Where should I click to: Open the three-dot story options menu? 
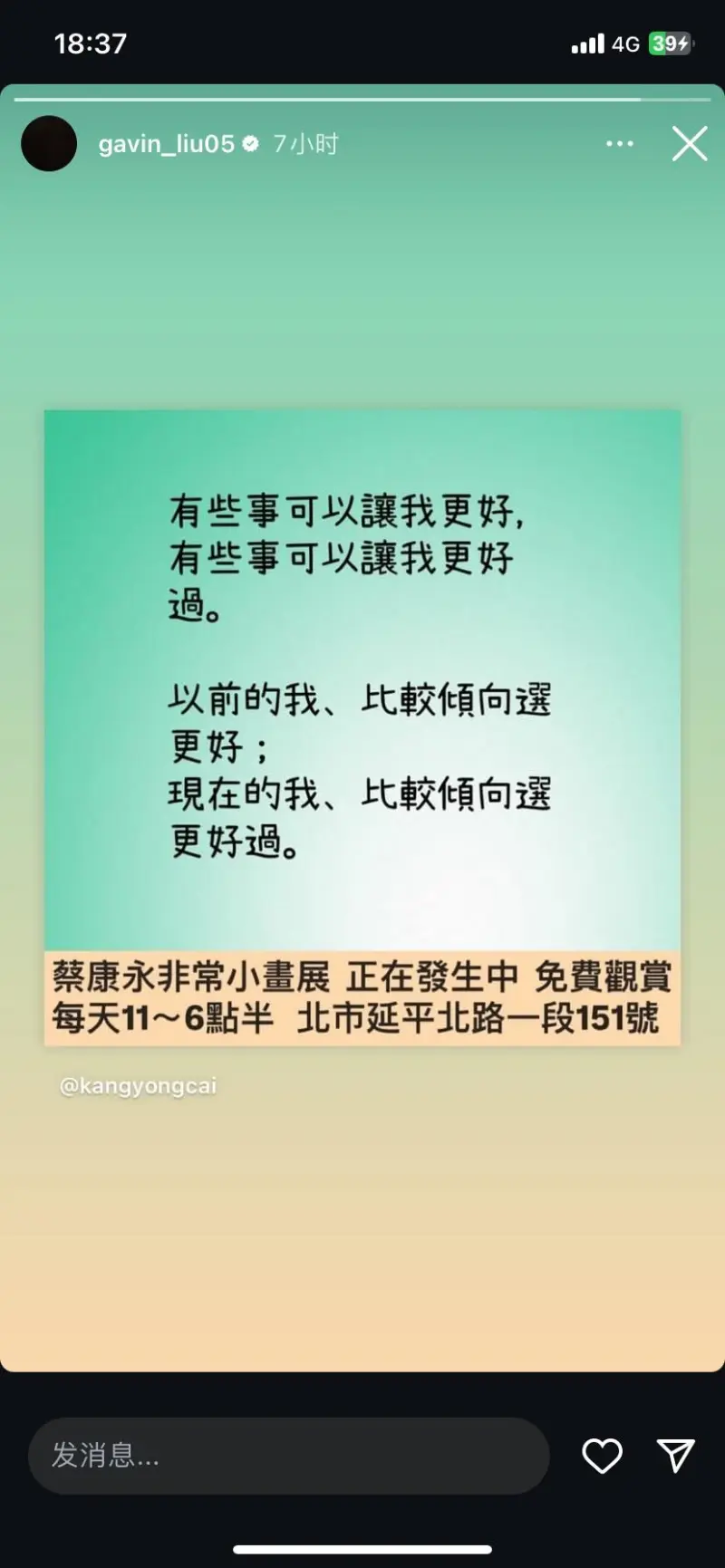(619, 143)
